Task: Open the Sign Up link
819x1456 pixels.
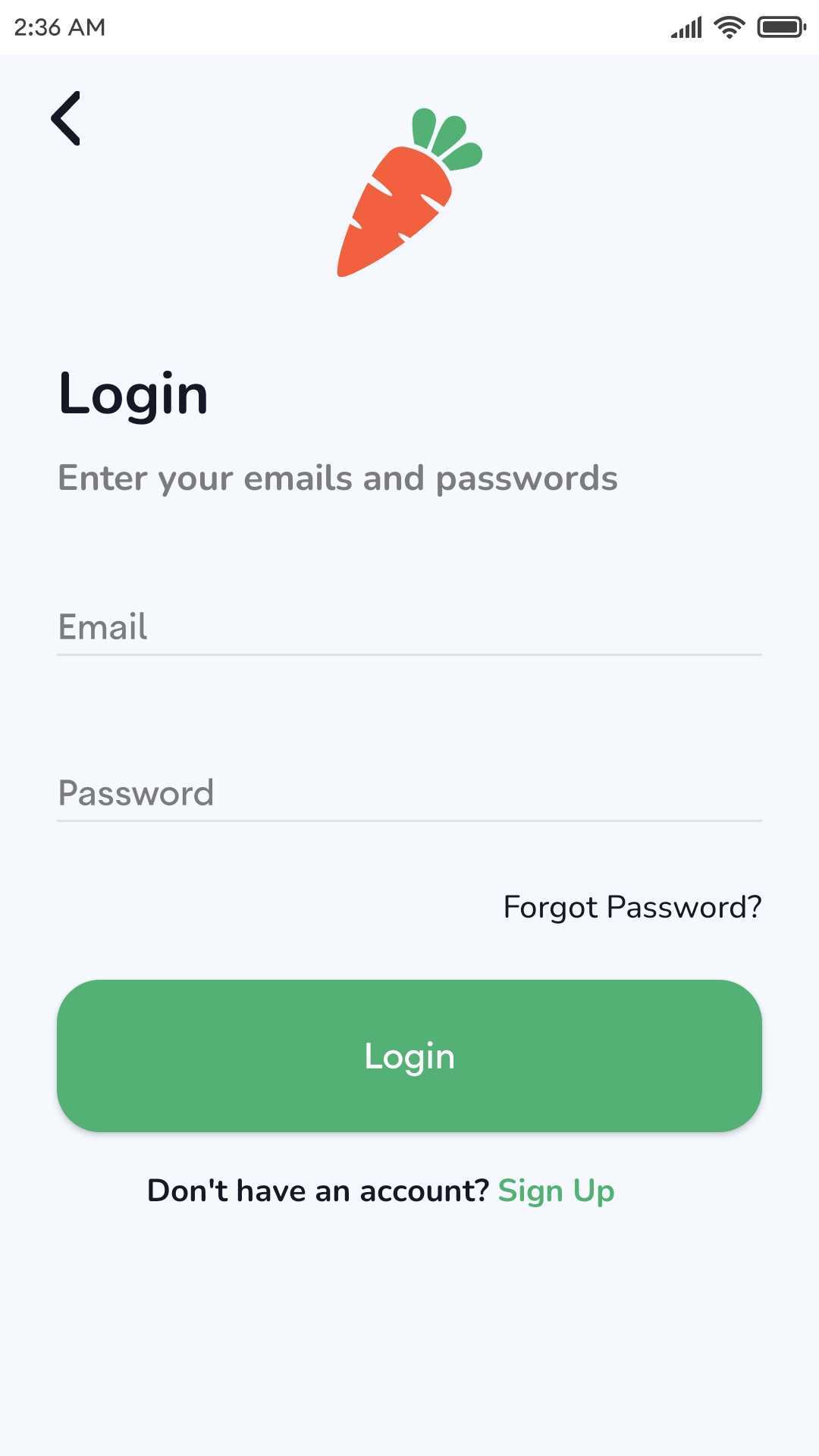Action: [x=556, y=1191]
